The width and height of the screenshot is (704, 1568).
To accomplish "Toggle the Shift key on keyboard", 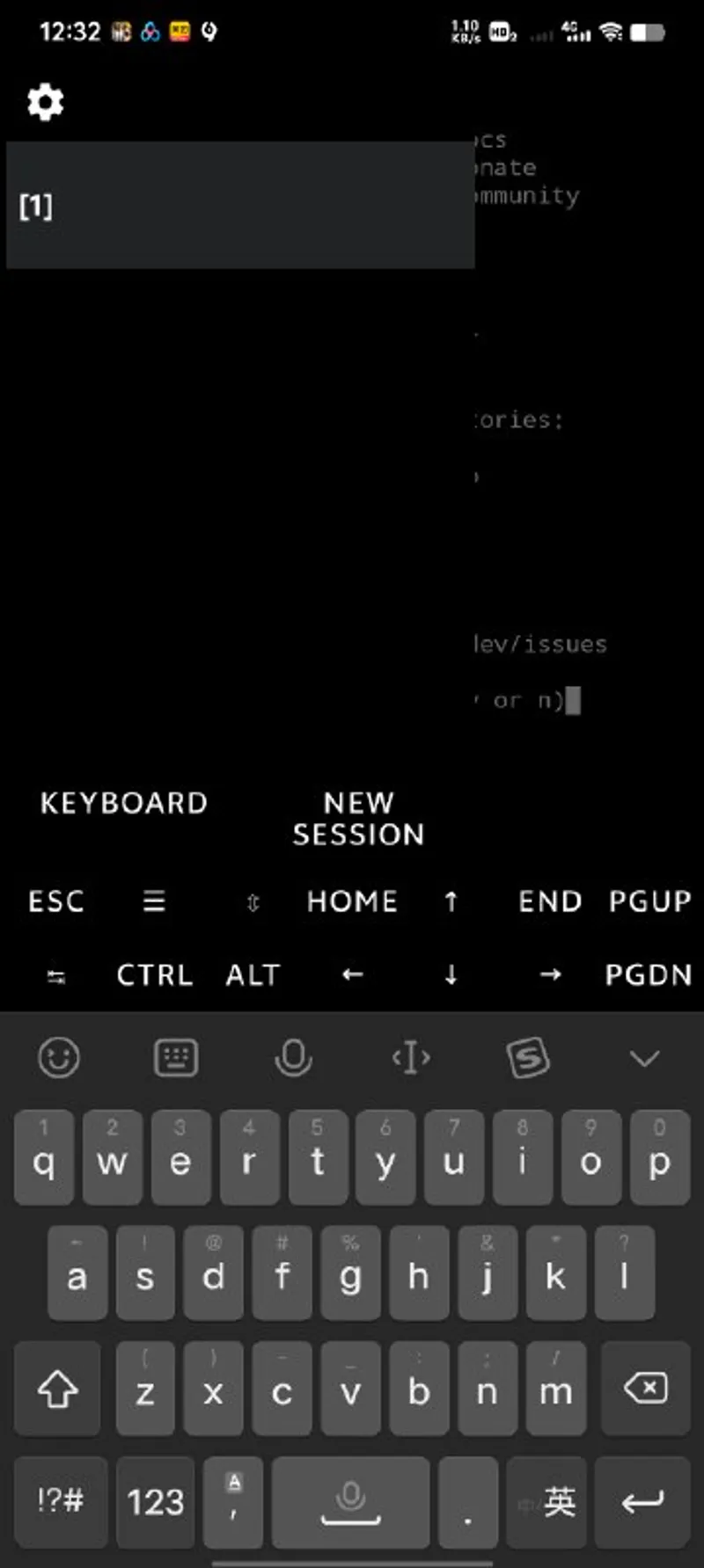I will pyautogui.click(x=56, y=1389).
